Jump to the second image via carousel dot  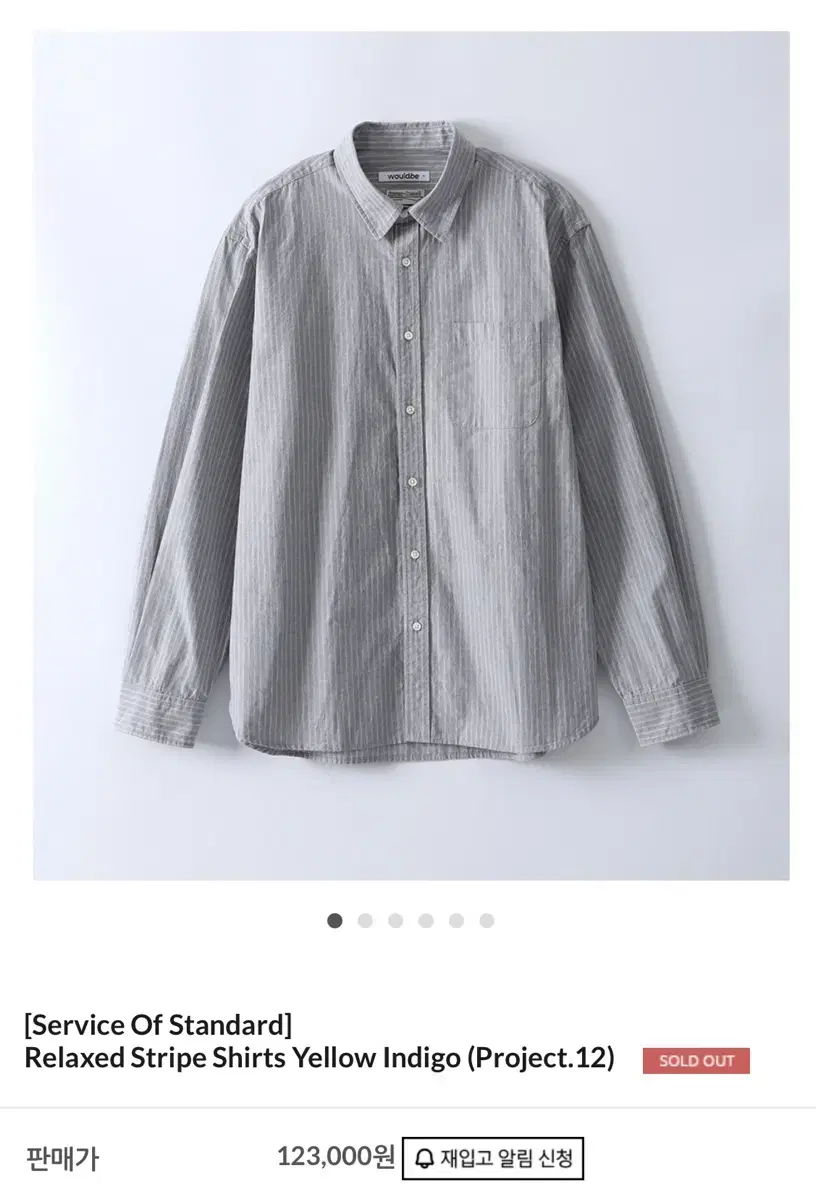click(x=365, y=921)
